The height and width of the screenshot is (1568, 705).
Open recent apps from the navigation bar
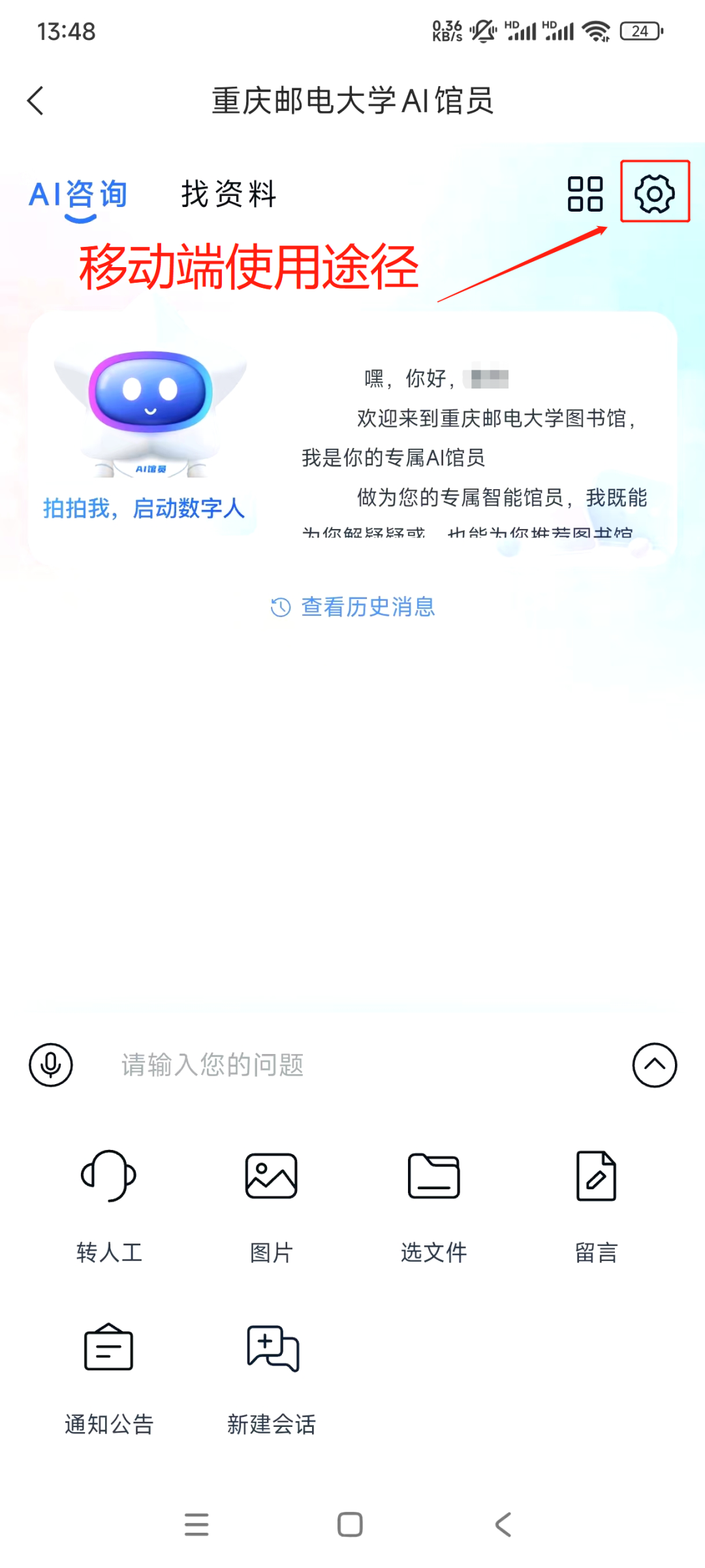pyautogui.click(x=196, y=1525)
